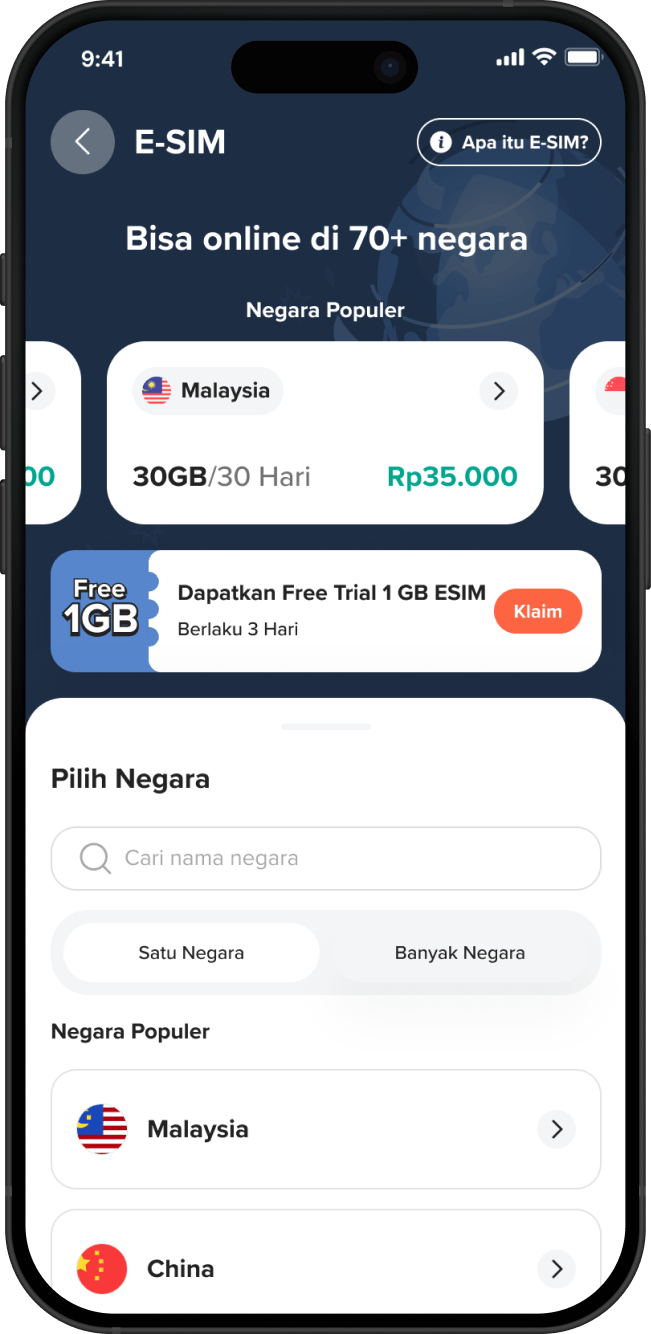Go back using the back arrow
This screenshot has height=1334, width=651.
click(x=82, y=142)
